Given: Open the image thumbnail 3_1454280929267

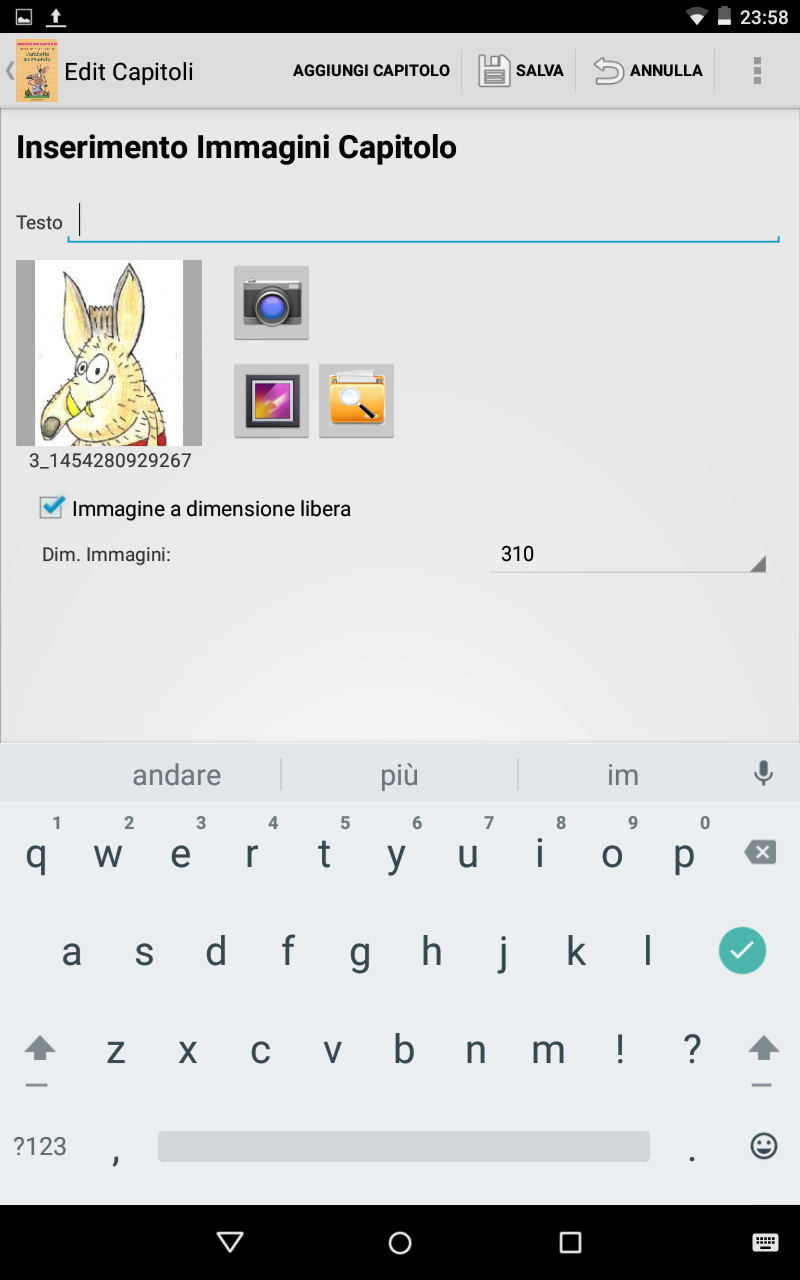Looking at the screenshot, I should coord(109,353).
